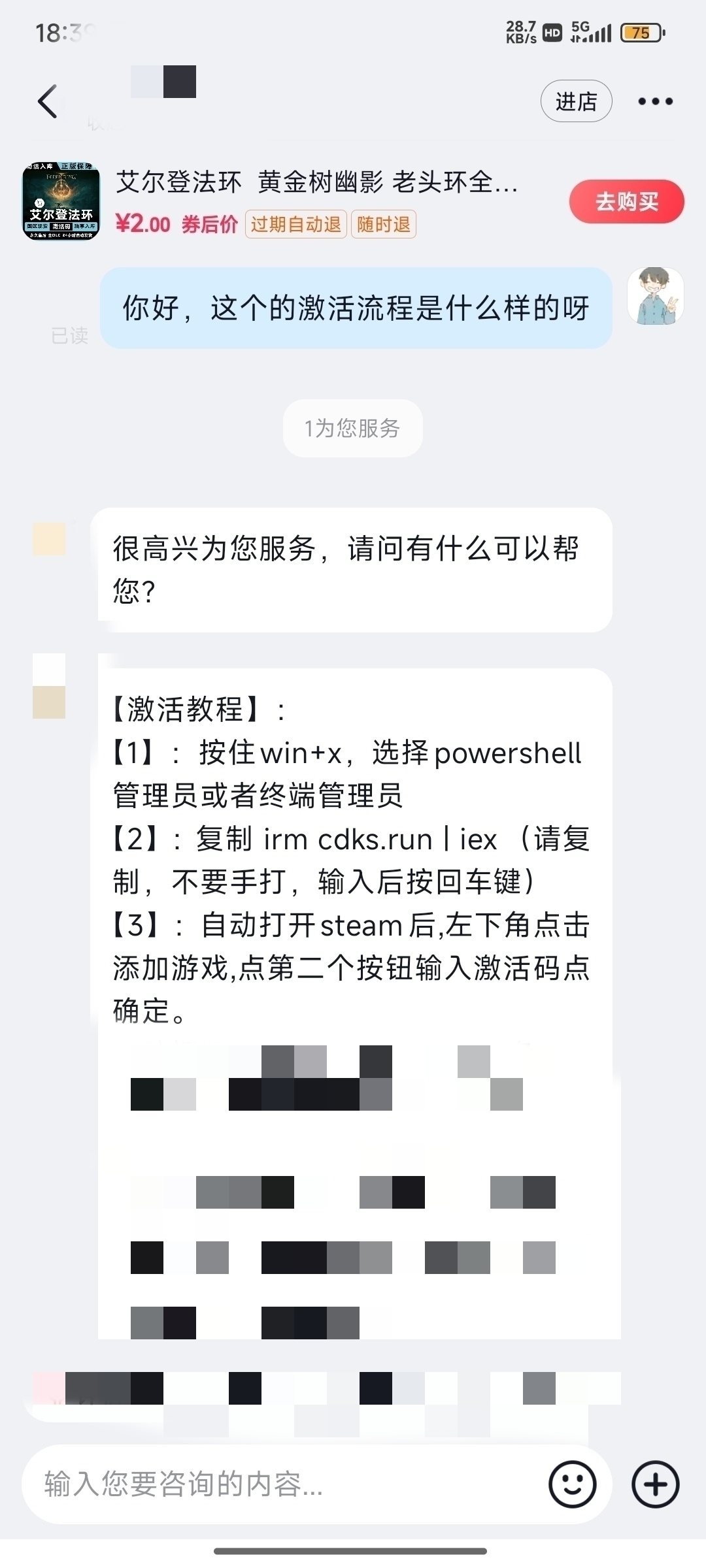Go back using the top-left arrow

pyautogui.click(x=47, y=101)
